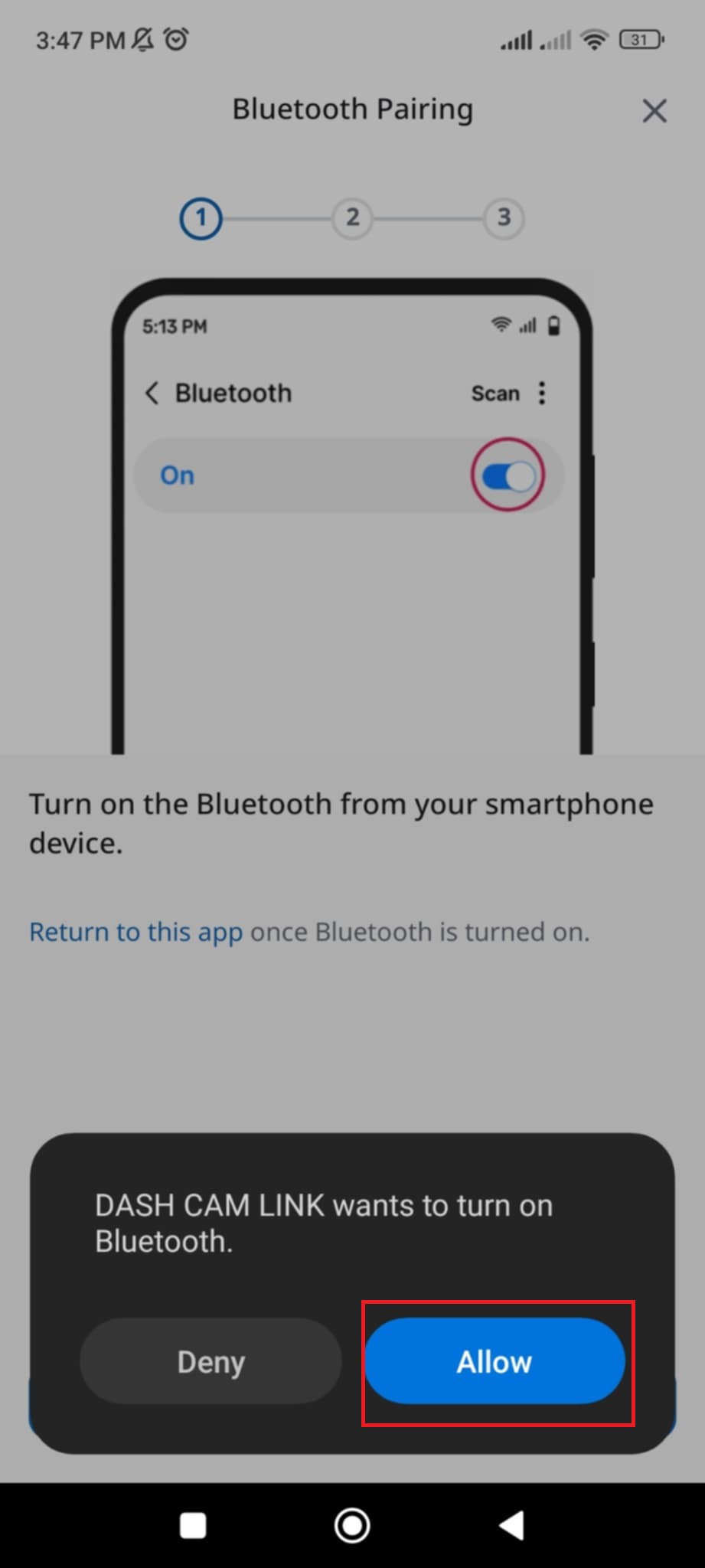Allow DASH CAM LINK to turn on Bluetooth
The width and height of the screenshot is (705, 1568).
click(x=494, y=1361)
